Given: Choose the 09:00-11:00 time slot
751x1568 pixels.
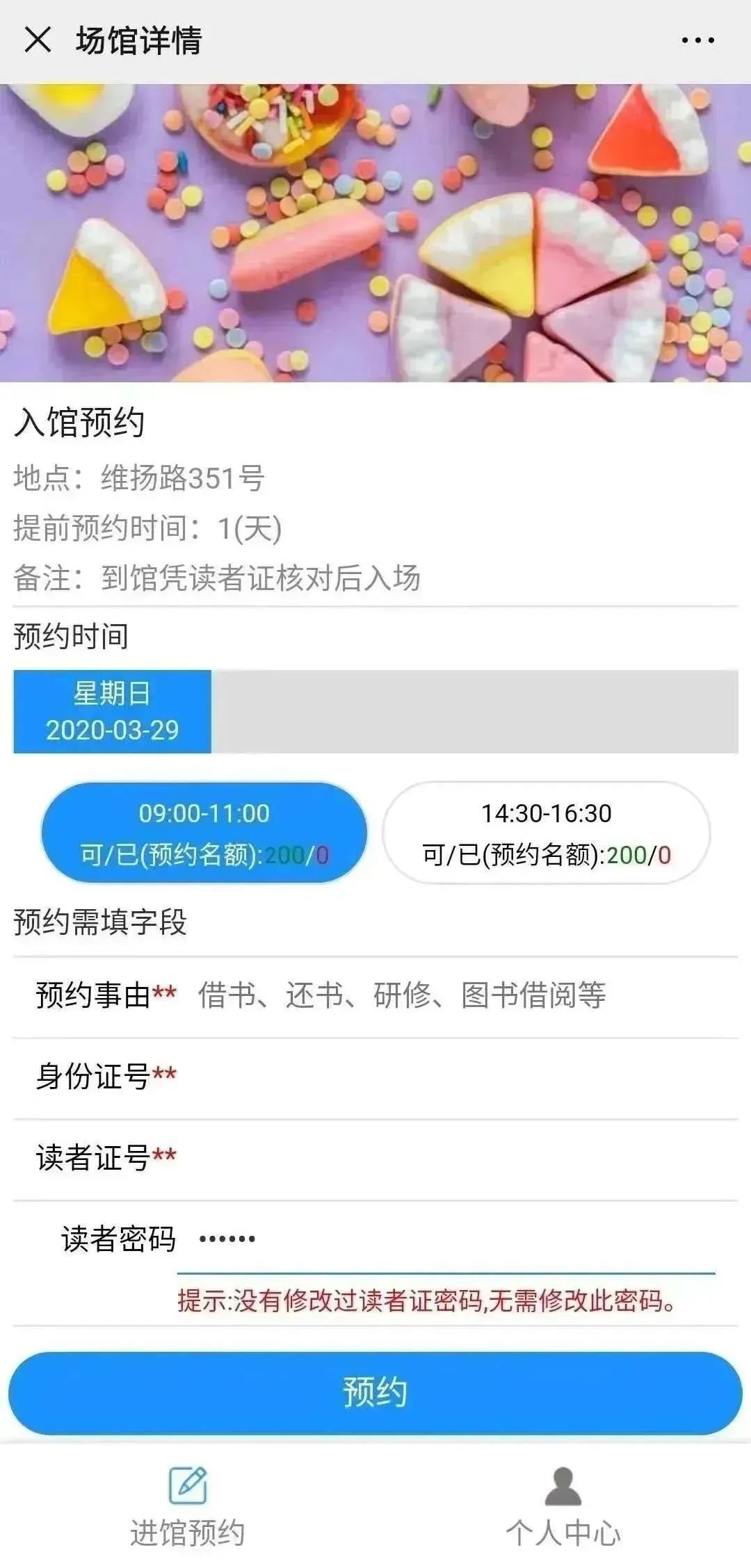Looking at the screenshot, I should 204,833.
